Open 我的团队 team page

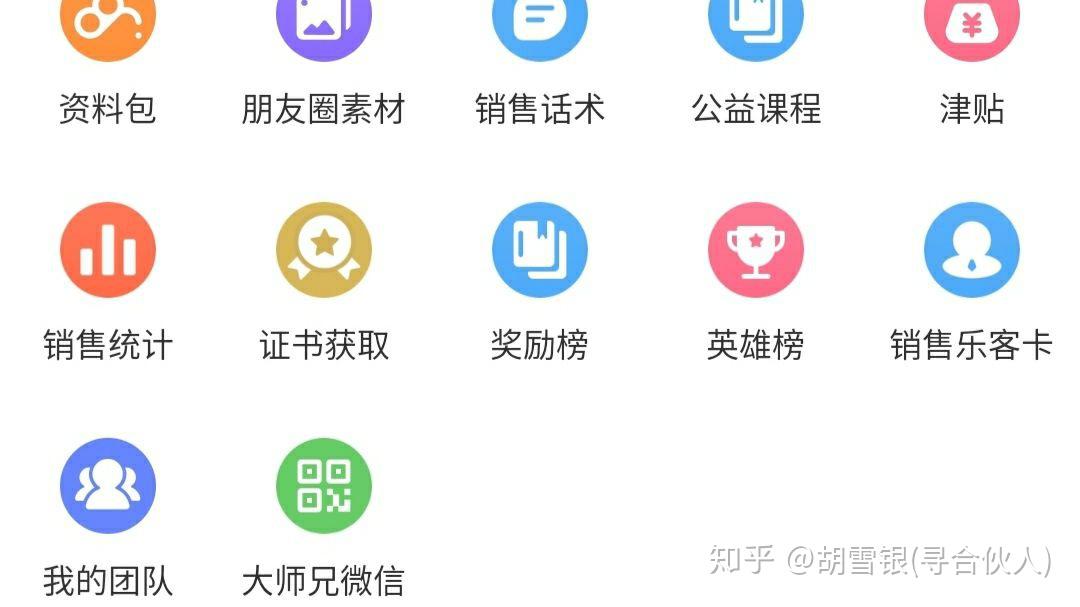click(x=108, y=486)
